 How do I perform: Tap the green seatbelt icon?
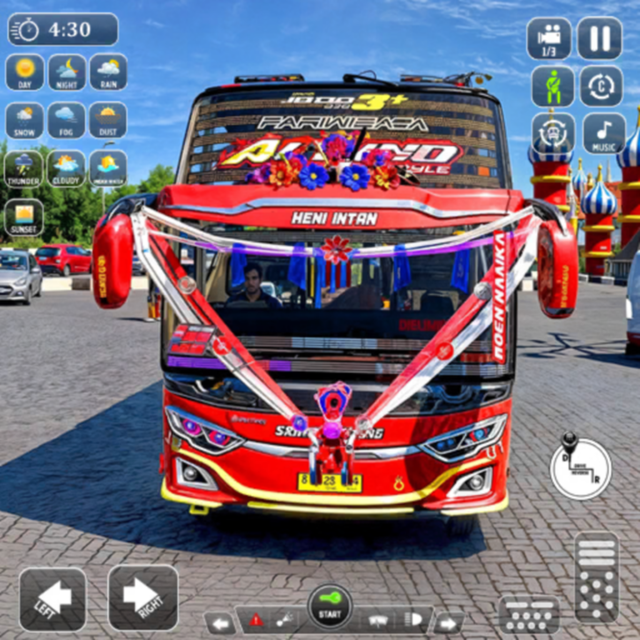[x=552, y=86]
